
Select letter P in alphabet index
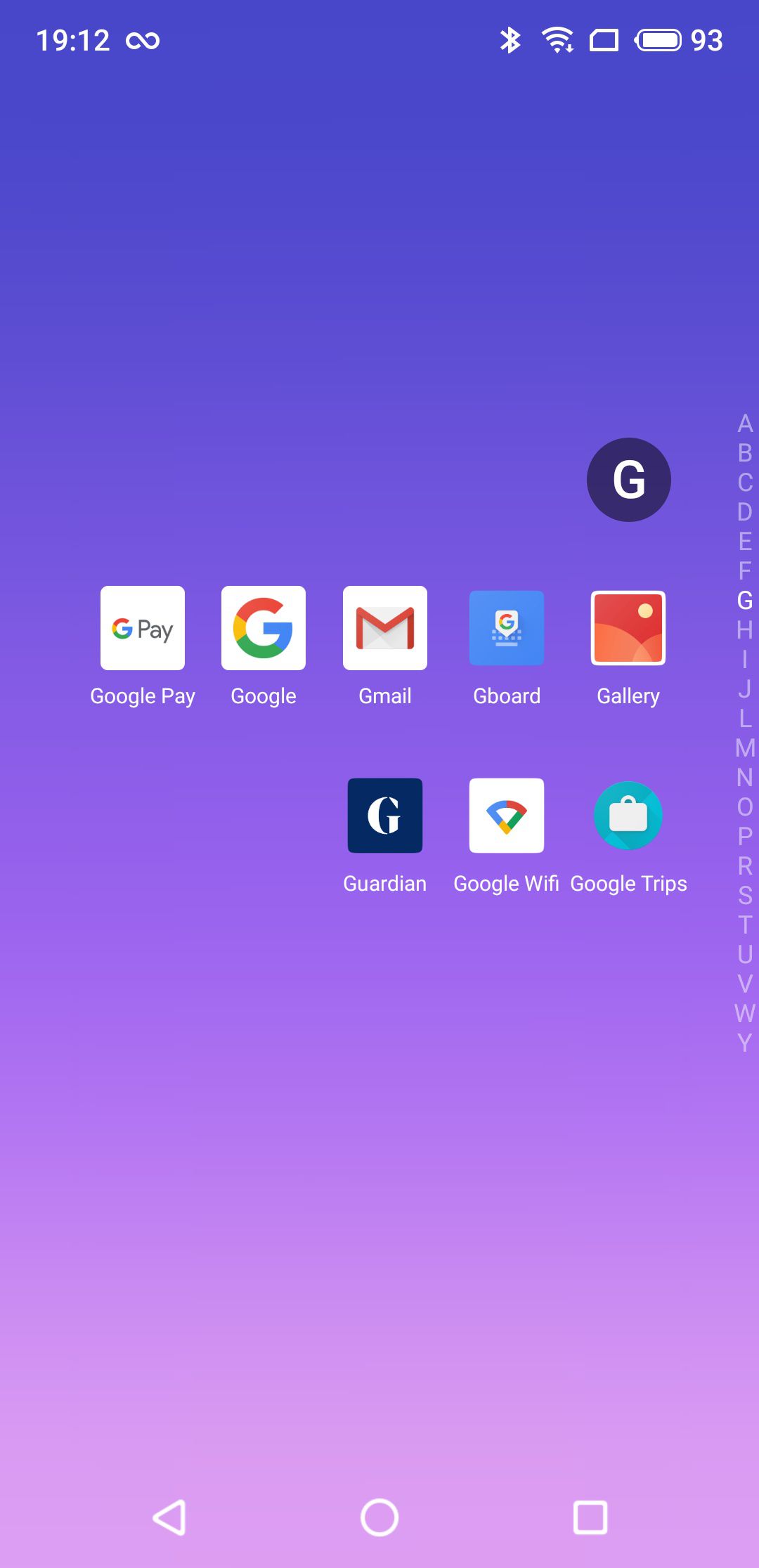(745, 837)
